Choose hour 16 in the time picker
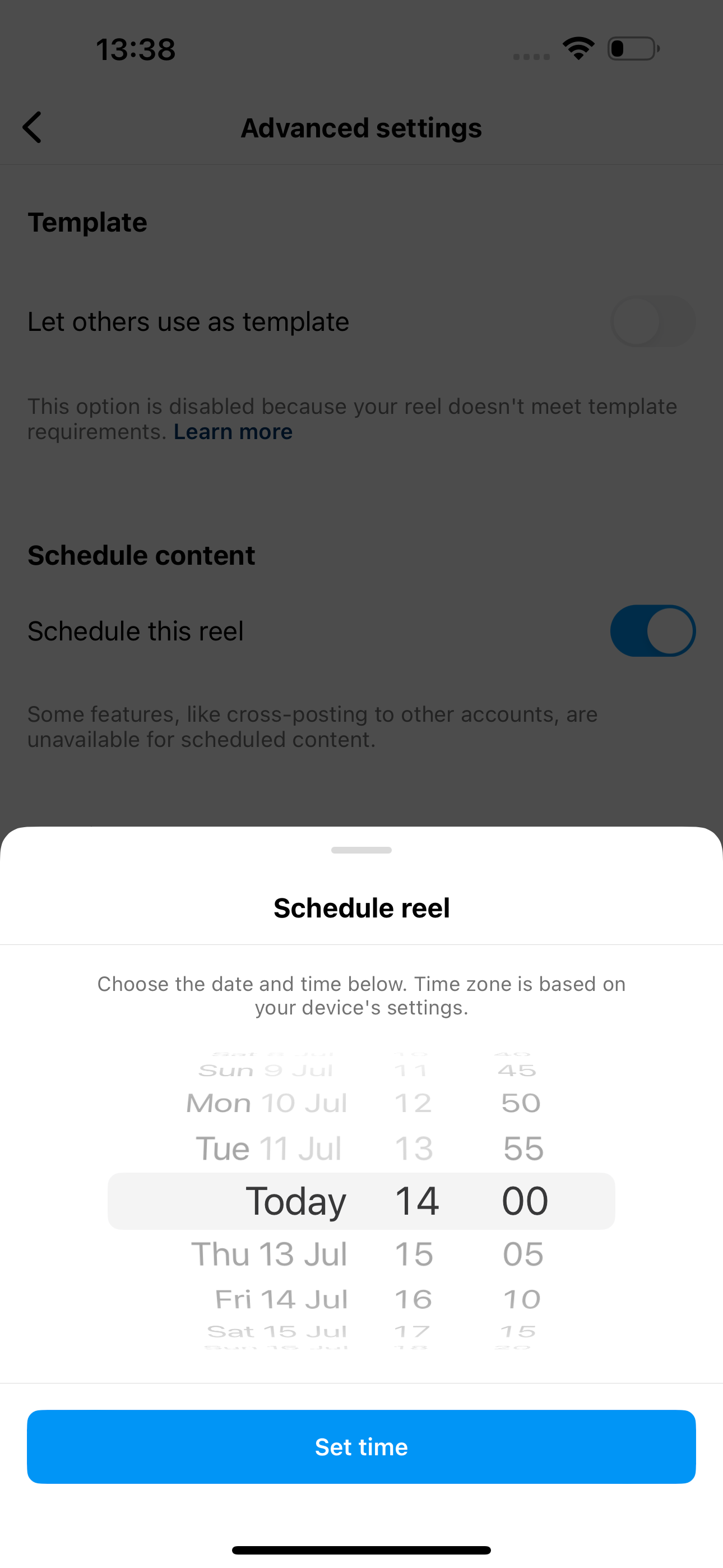The image size is (723, 1568). (x=414, y=1299)
